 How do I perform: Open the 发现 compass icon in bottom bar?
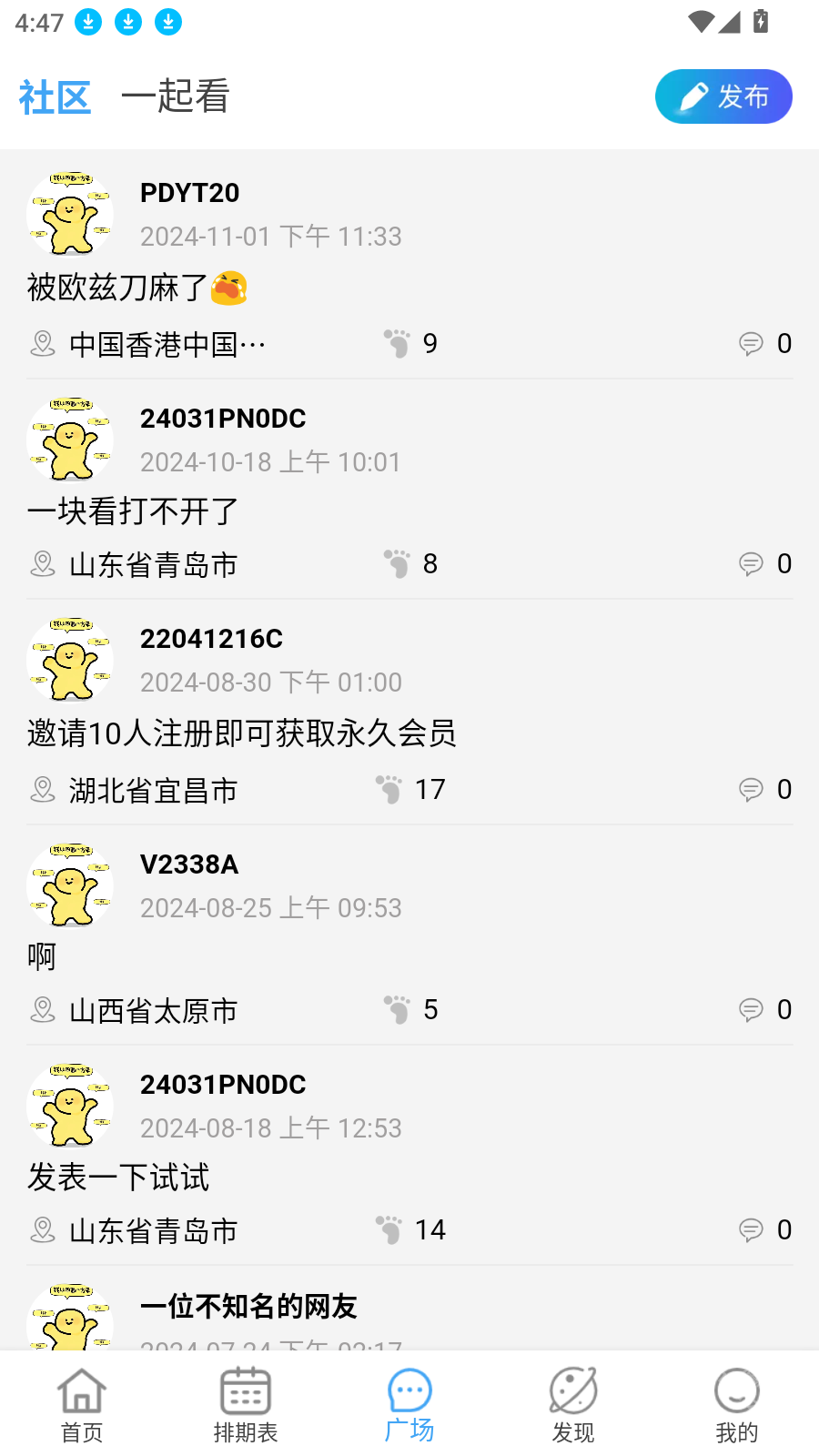pos(572,1391)
